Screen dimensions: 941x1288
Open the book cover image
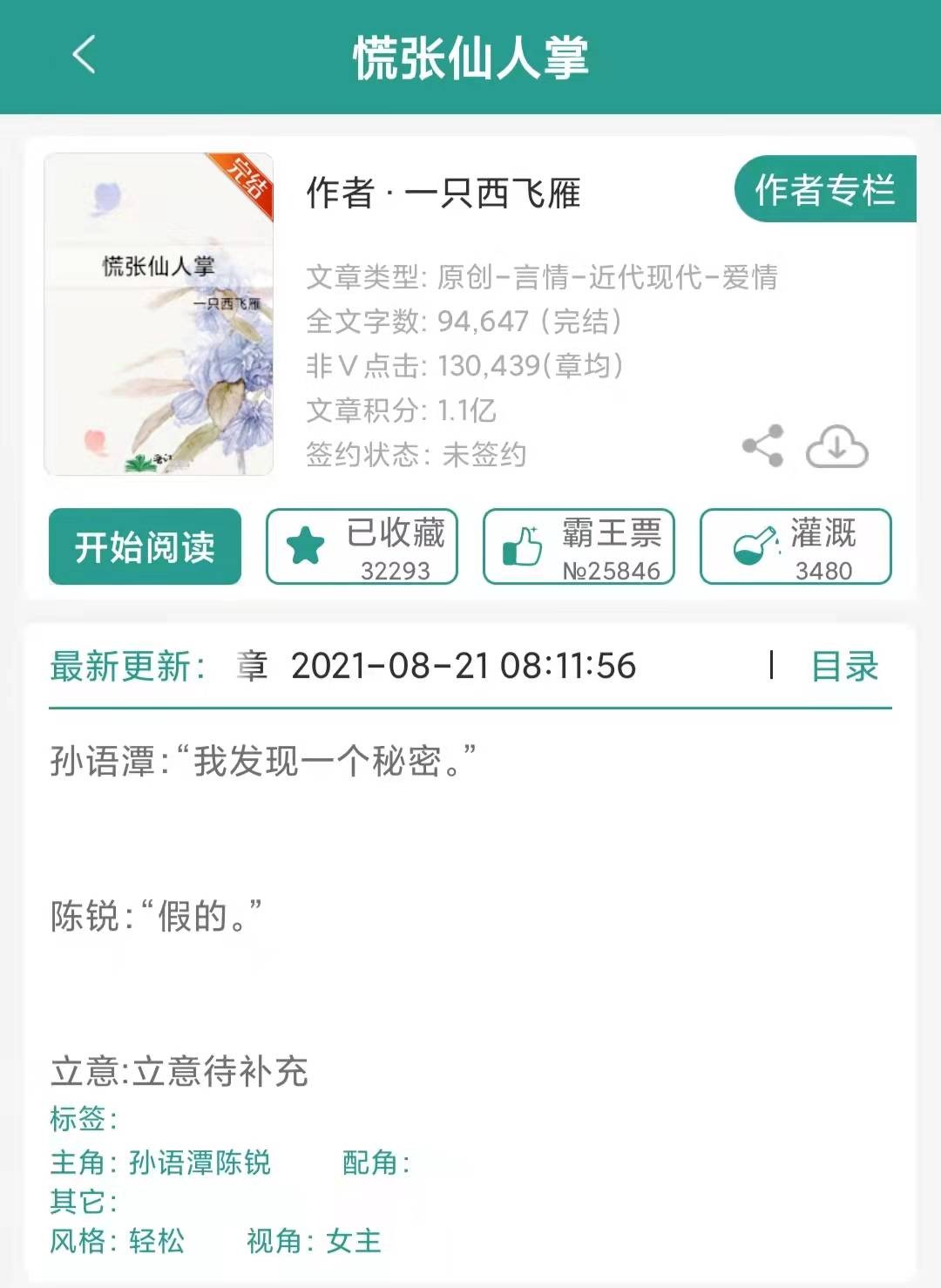[x=159, y=315]
